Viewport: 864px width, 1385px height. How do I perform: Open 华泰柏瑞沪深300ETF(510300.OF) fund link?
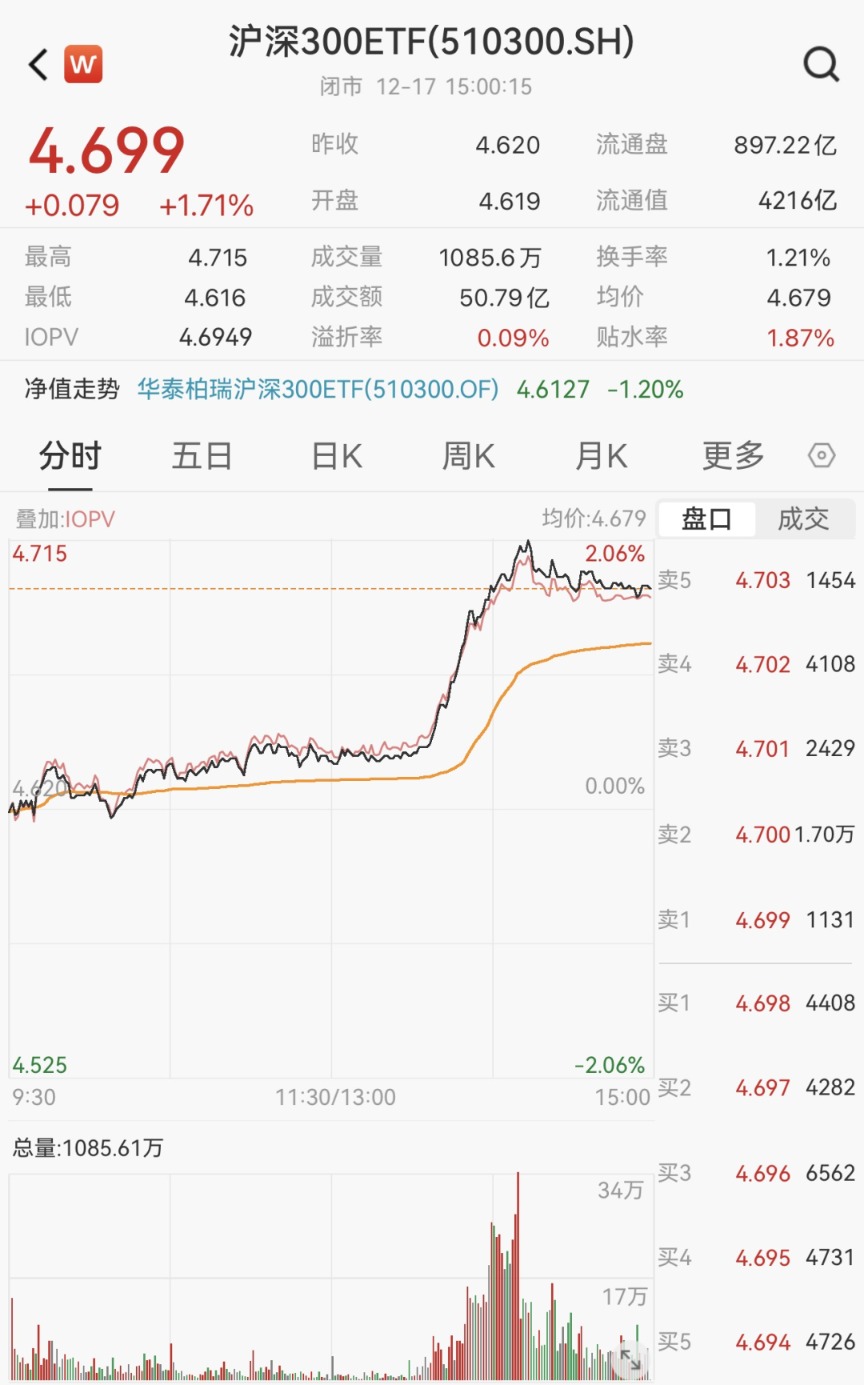point(318,390)
